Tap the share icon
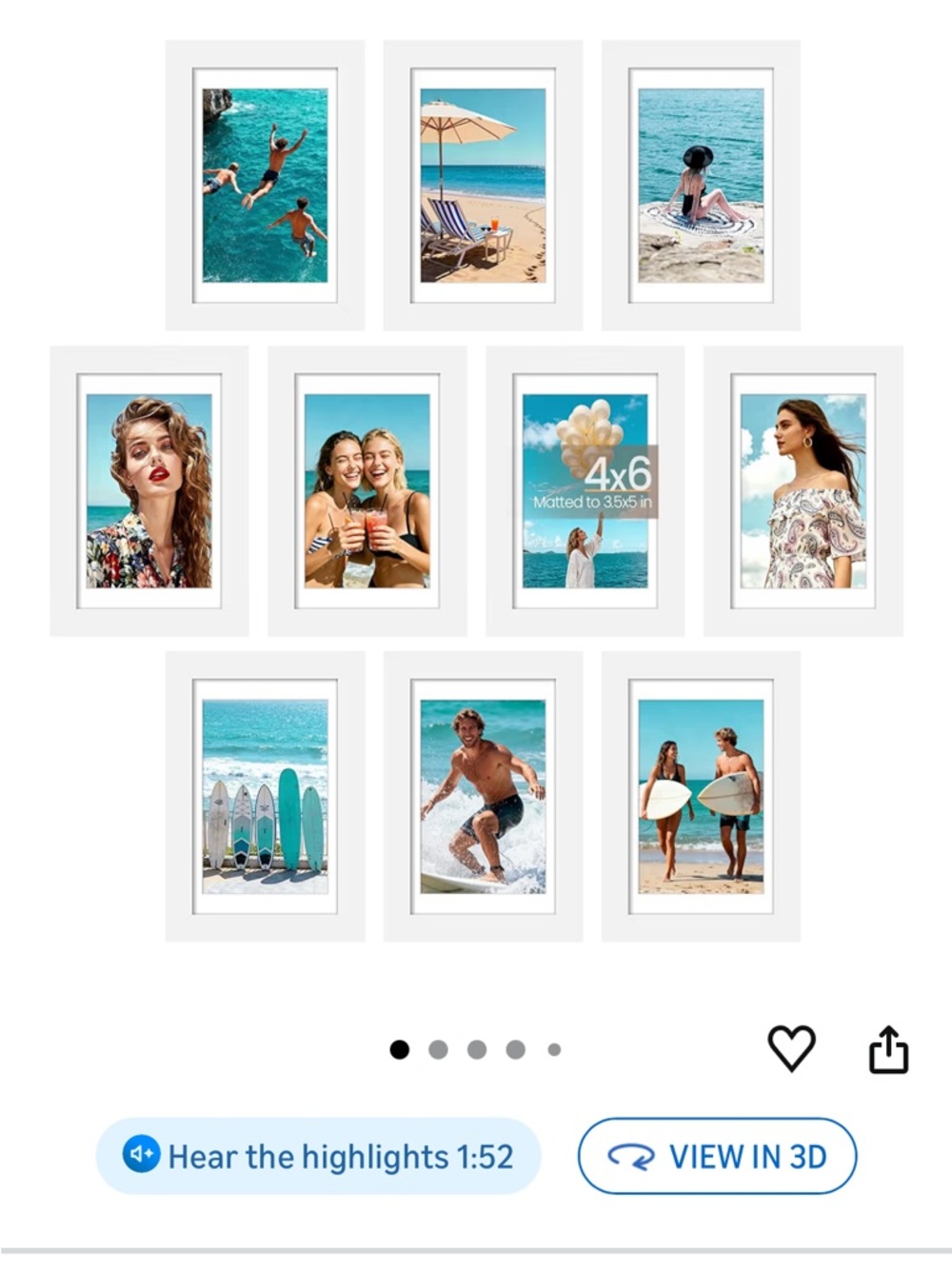The image size is (952, 1269). point(889,1049)
